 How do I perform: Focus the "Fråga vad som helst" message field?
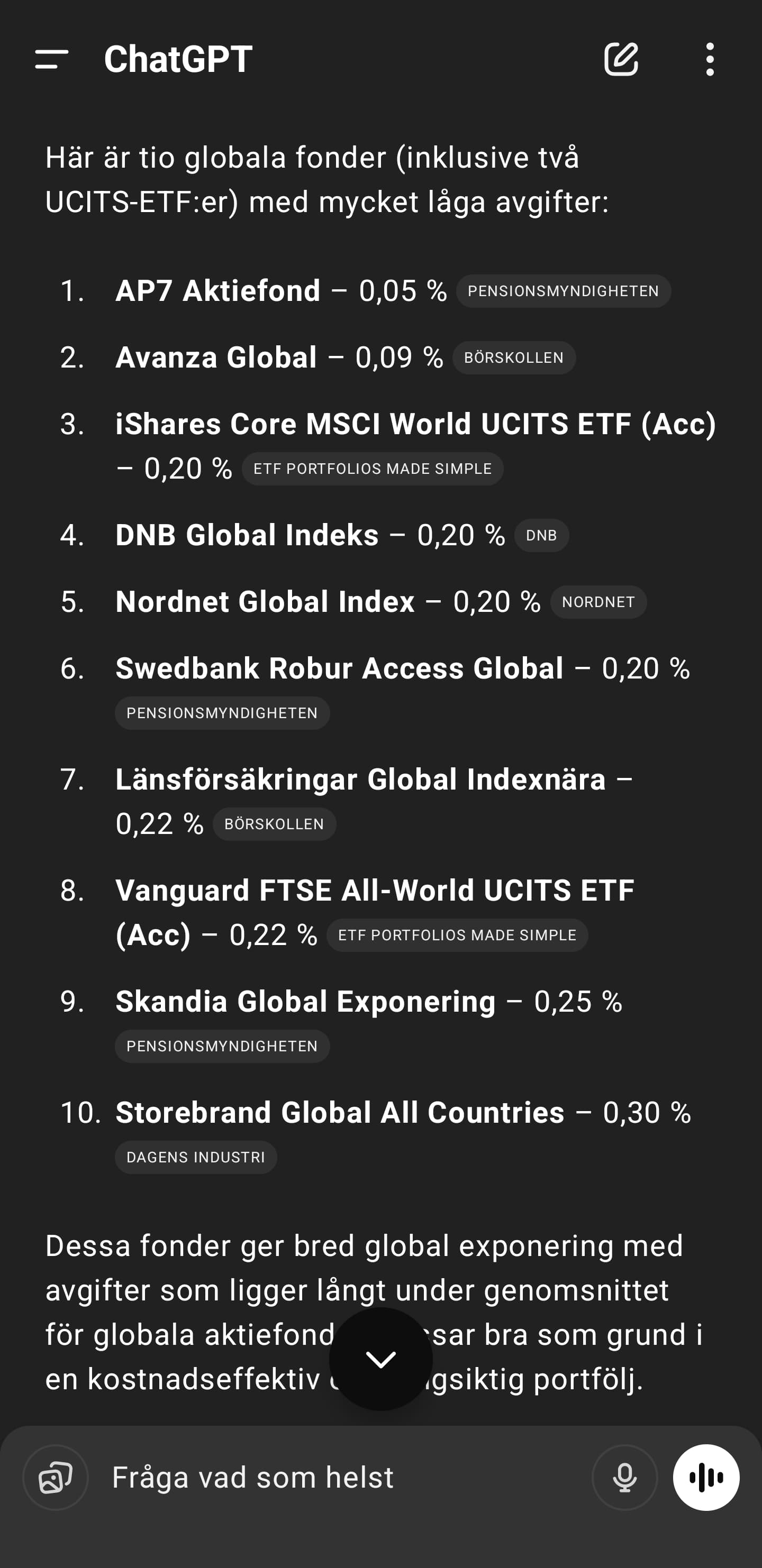341,1477
